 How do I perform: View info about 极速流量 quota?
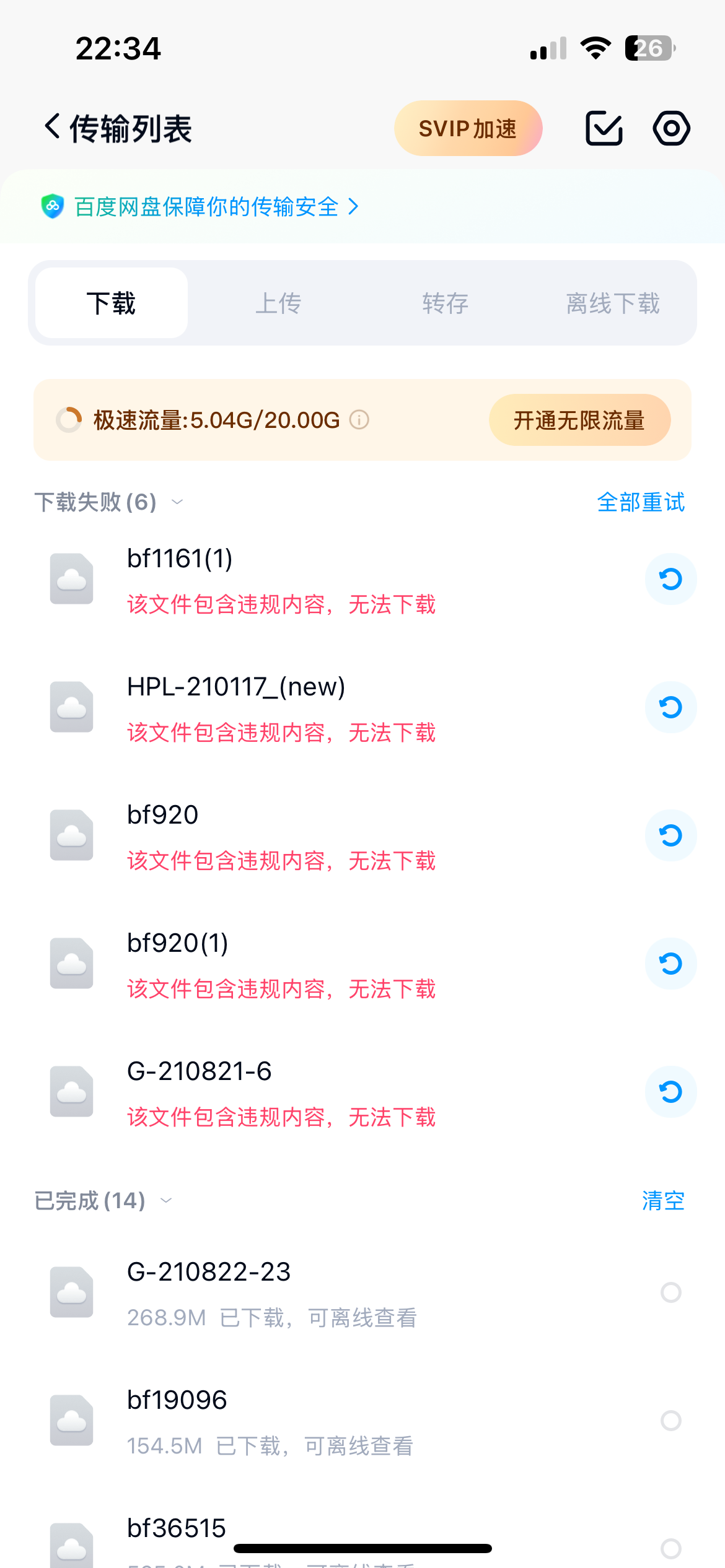359,420
